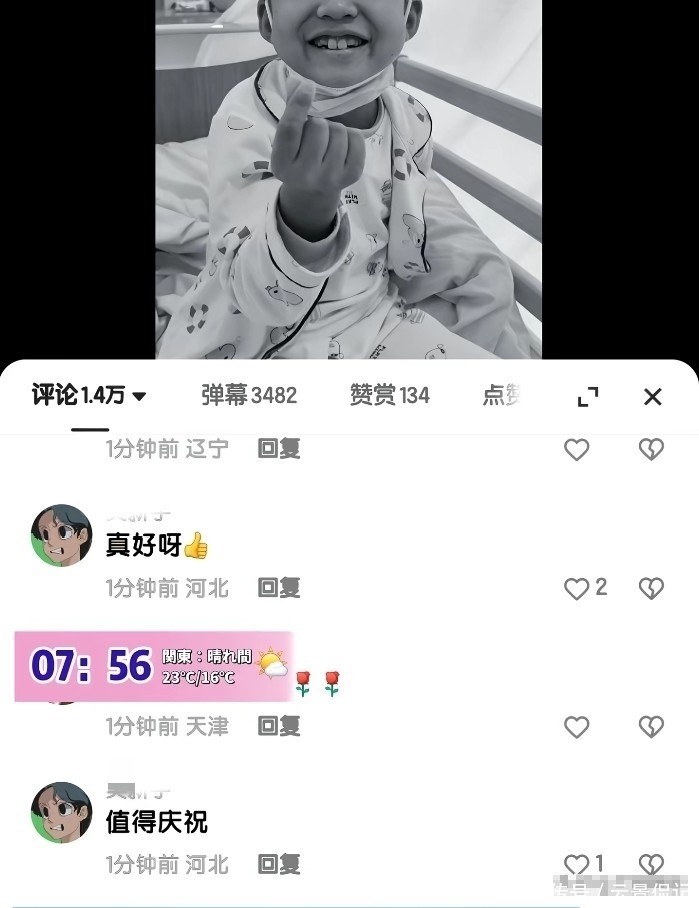The image size is (699, 908).
Task: Reply to the 真好呀 comment
Action: [279, 588]
